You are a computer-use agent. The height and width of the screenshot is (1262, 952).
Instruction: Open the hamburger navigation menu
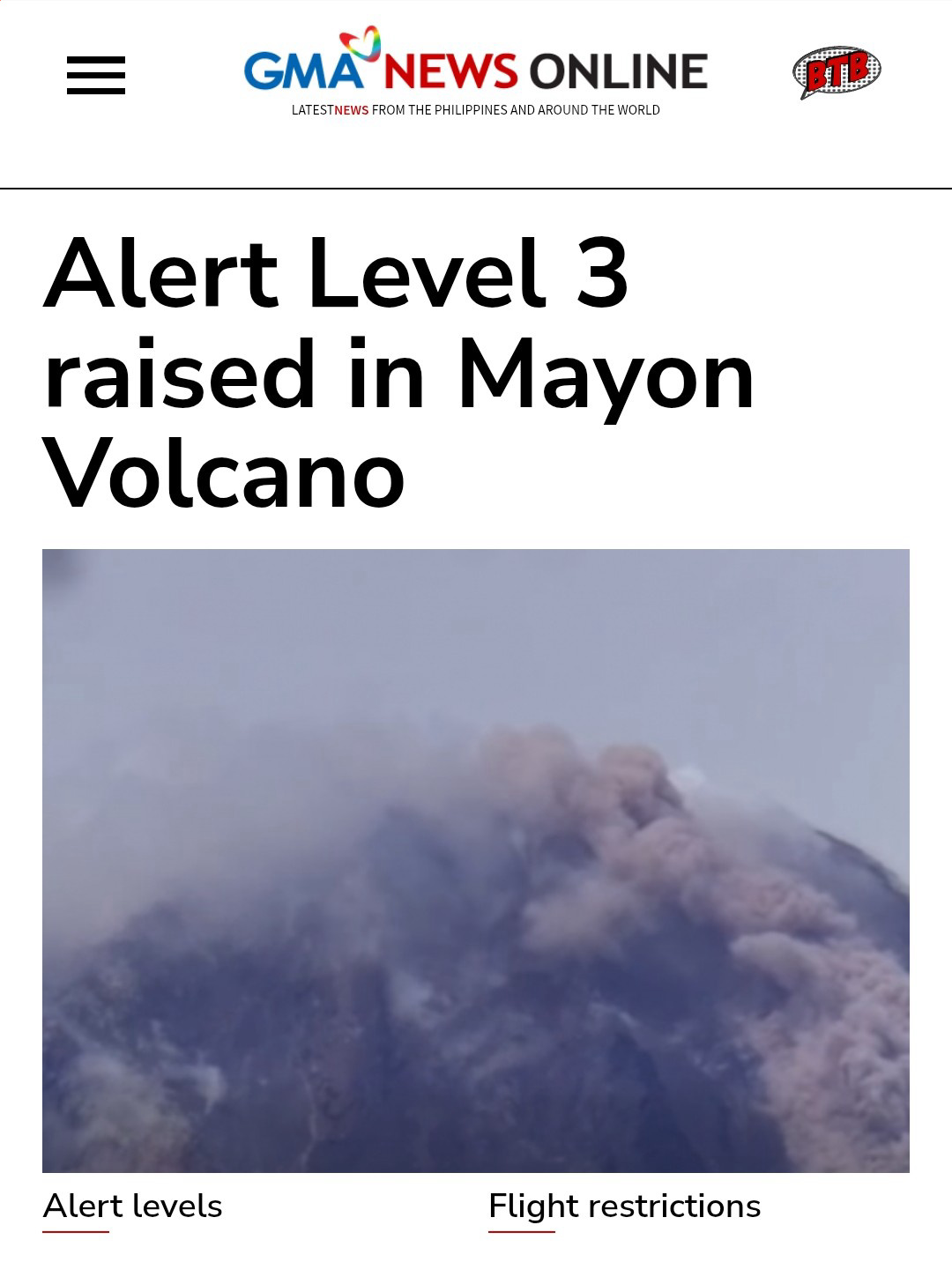pos(96,75)
